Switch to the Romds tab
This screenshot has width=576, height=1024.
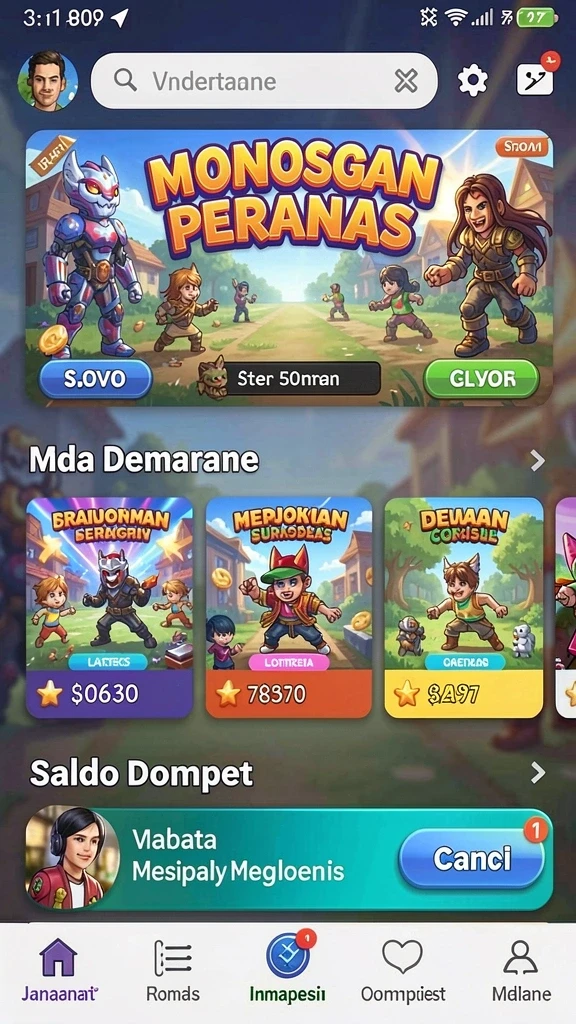[172, 970]
